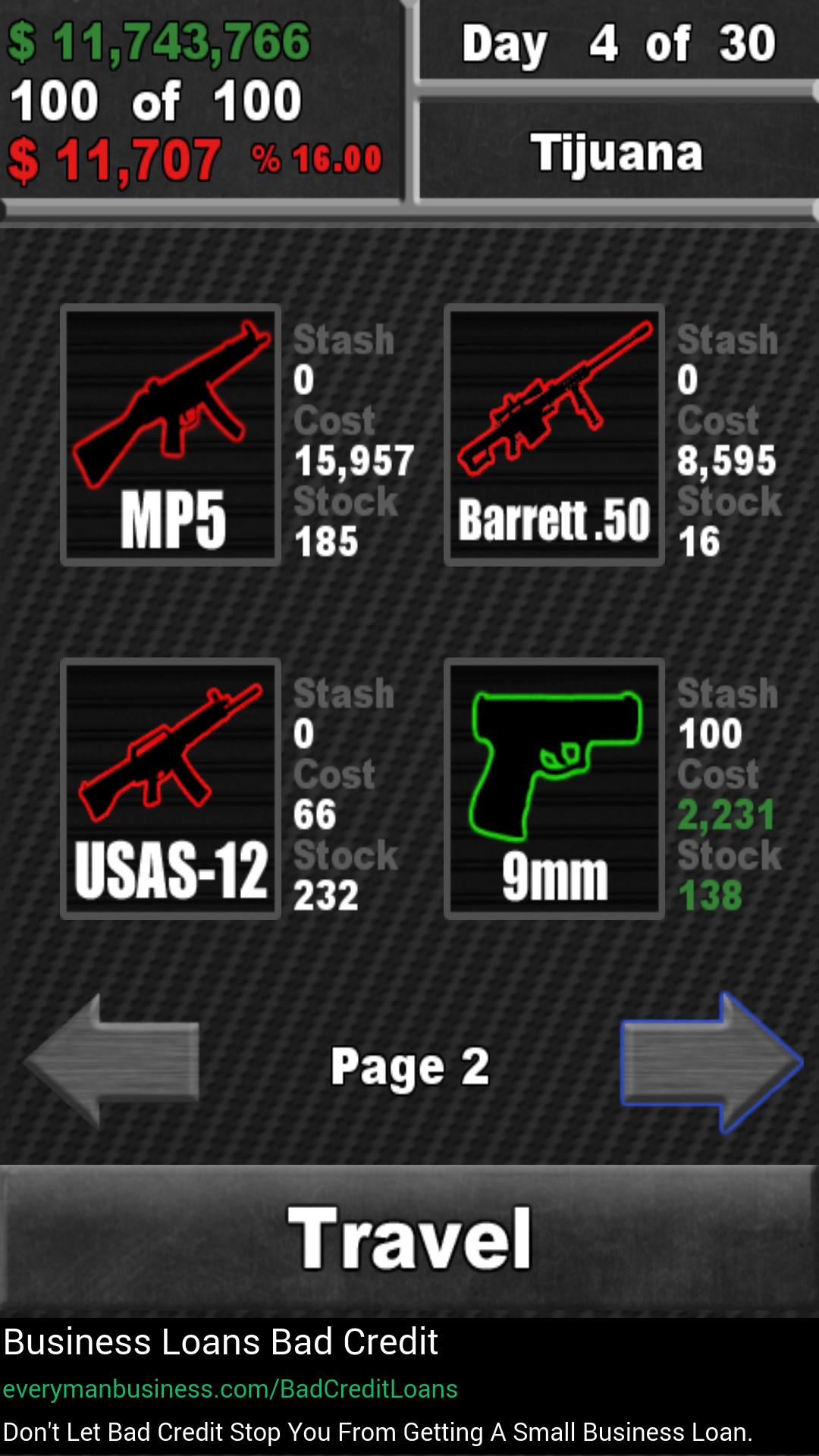Select the Day 4 of 30 display

(616, 44)
